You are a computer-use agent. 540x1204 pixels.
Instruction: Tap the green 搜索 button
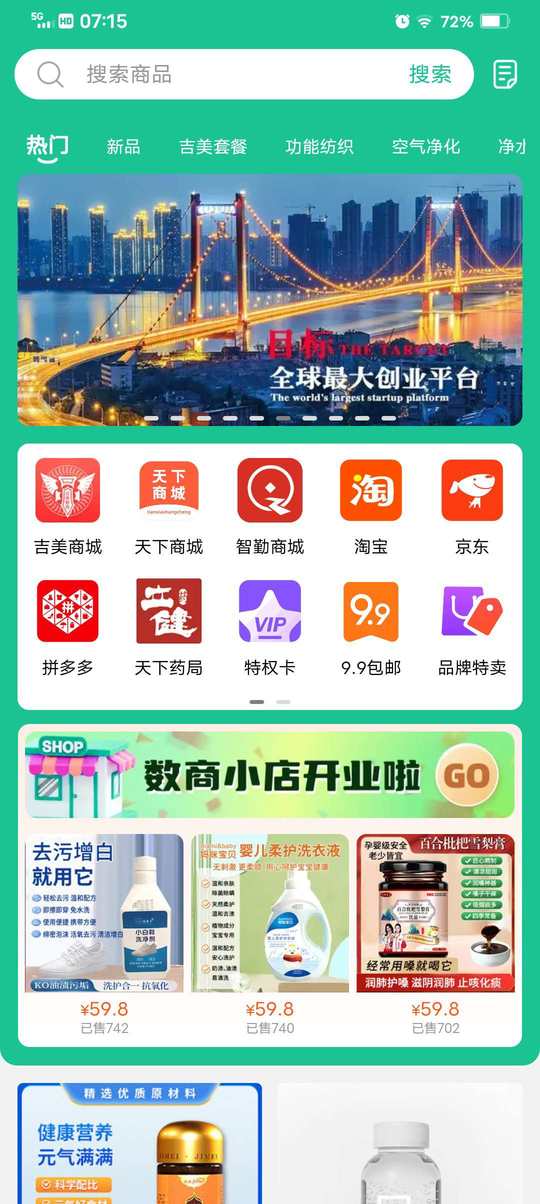pos(430,74)
